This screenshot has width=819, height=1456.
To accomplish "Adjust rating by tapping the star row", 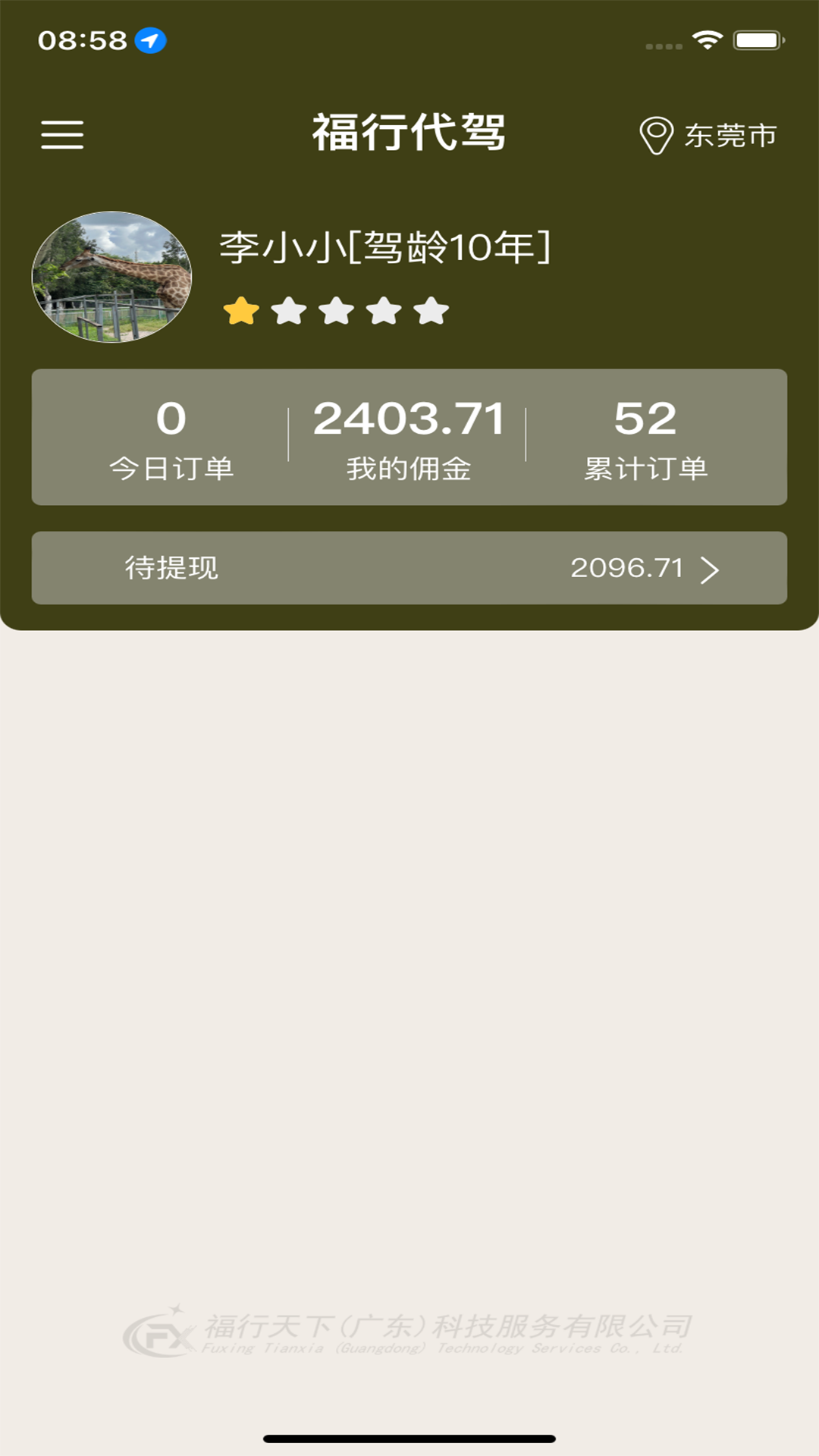I will click(x=335, y=309).
